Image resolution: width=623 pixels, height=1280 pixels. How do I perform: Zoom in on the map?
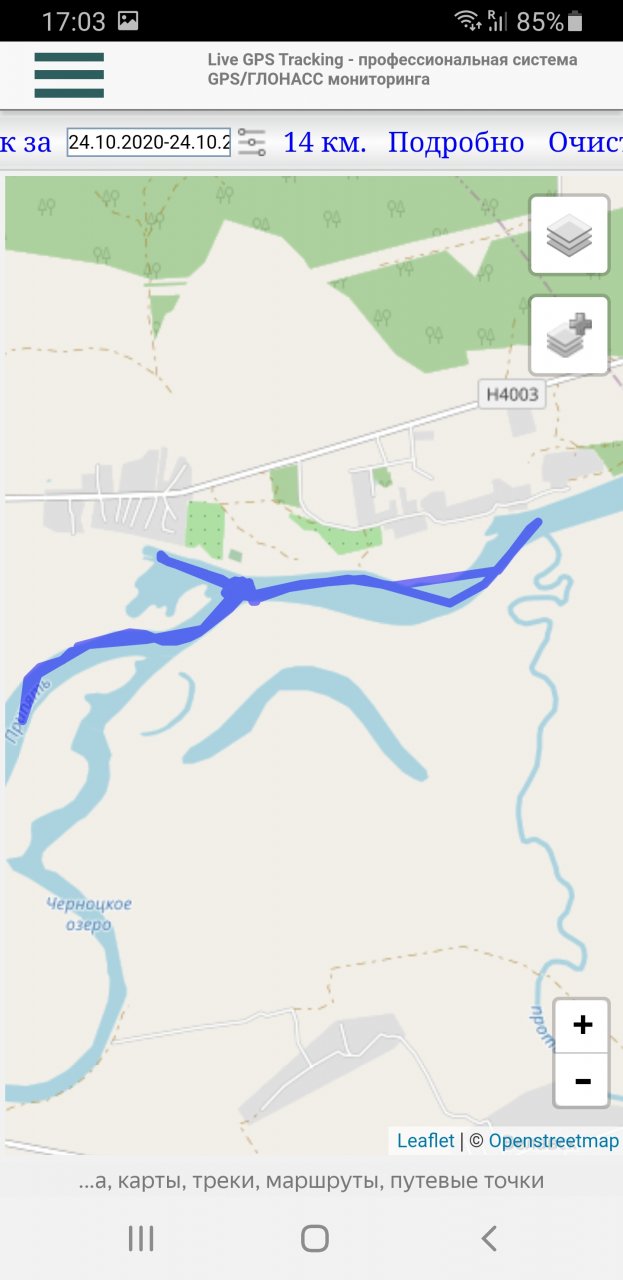[x=582, y=1025]
